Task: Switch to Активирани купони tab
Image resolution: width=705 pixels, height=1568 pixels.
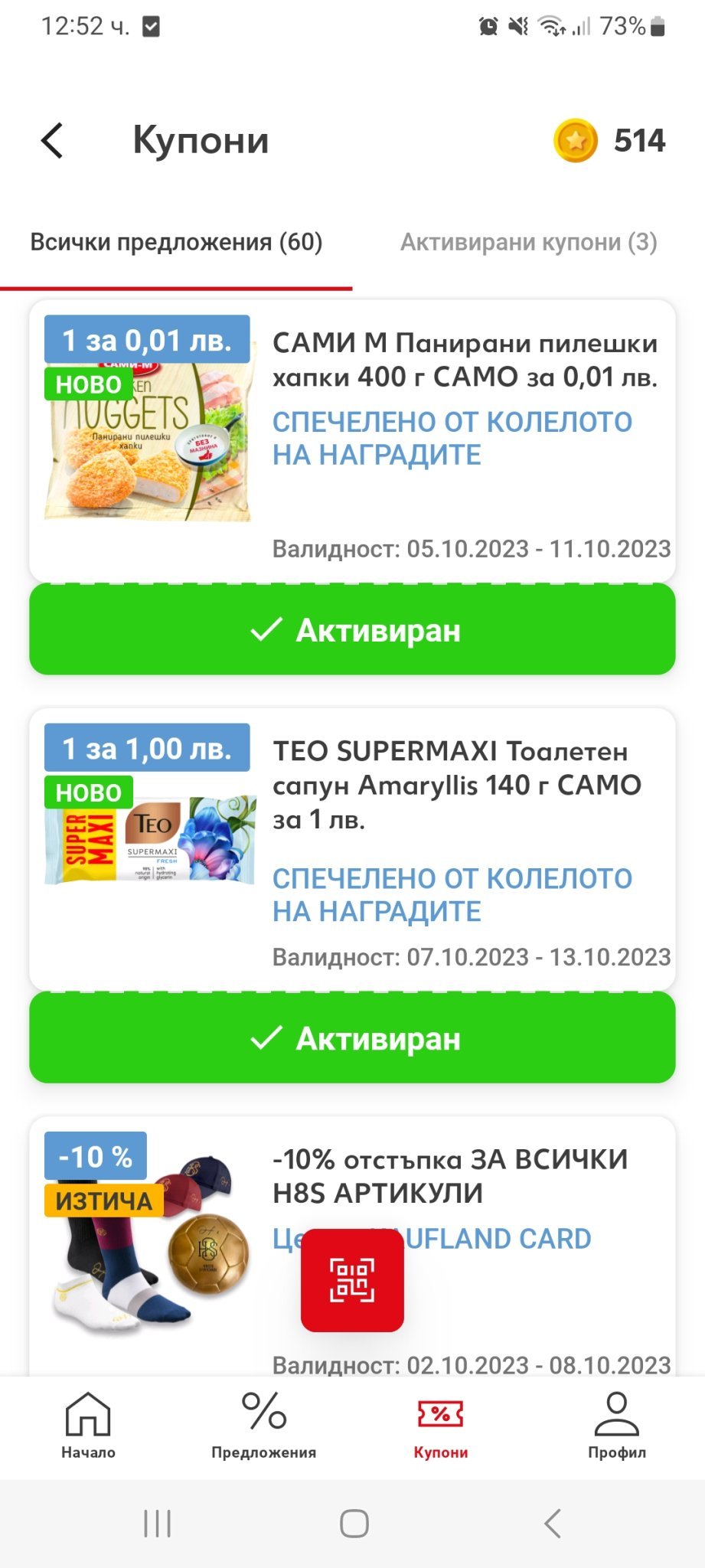Action: [x=528, y=243]
